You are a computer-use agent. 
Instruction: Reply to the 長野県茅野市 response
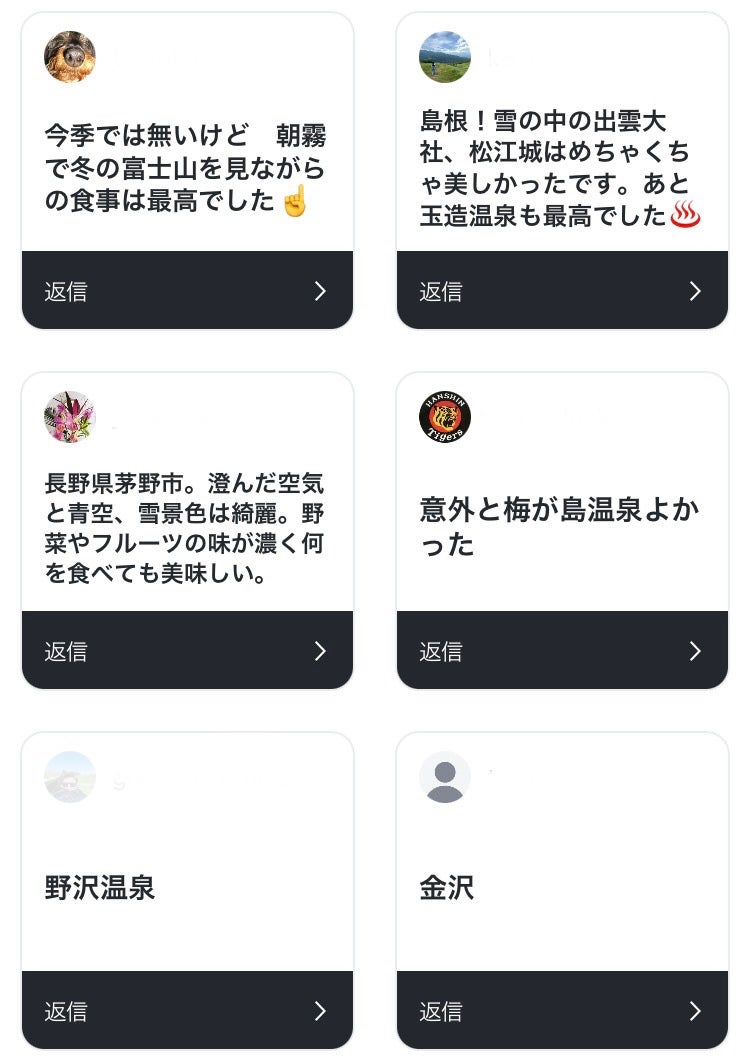[187, 651]
